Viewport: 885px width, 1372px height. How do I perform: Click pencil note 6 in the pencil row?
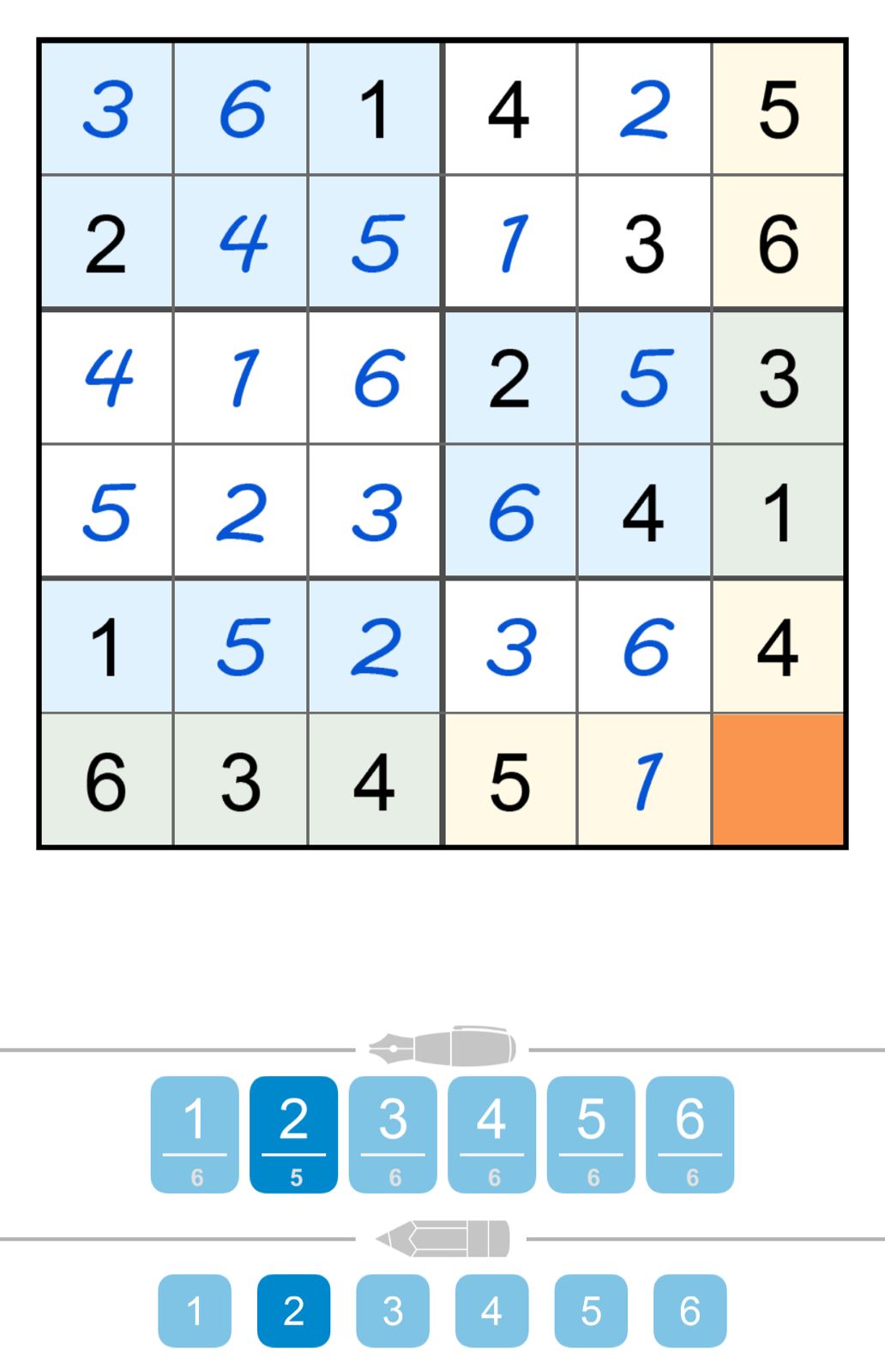689,1310
